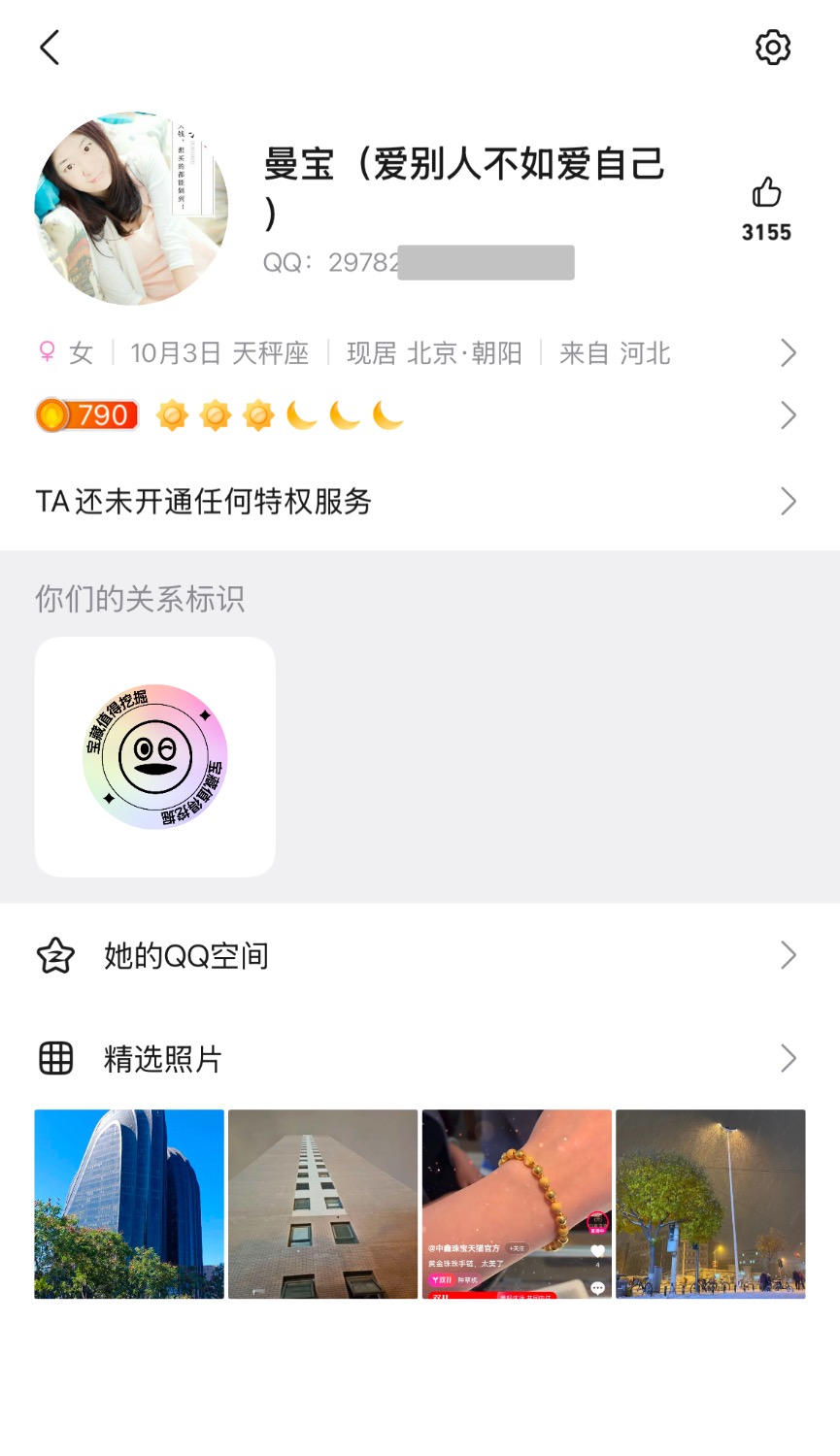The width and height of the screenshot is (840, 1456).
Task: Open the snowy night street lamp photo
Action: (x=711, y=1204)
